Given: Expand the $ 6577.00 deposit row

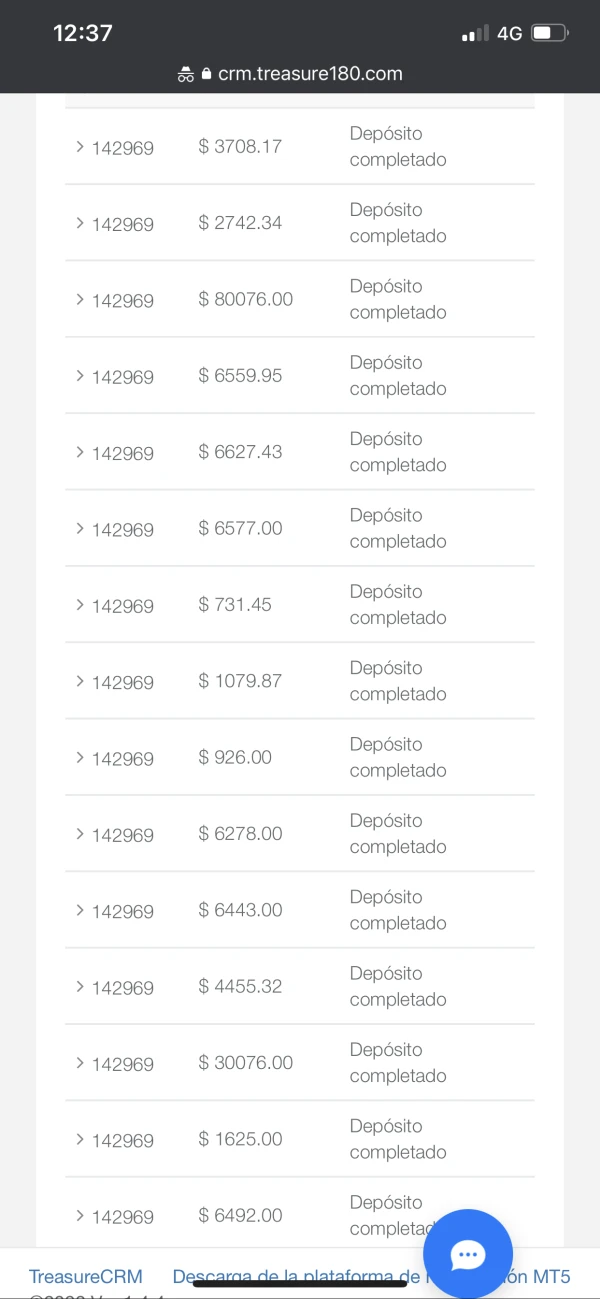Looking at the screenshot, I should [80, 528].
